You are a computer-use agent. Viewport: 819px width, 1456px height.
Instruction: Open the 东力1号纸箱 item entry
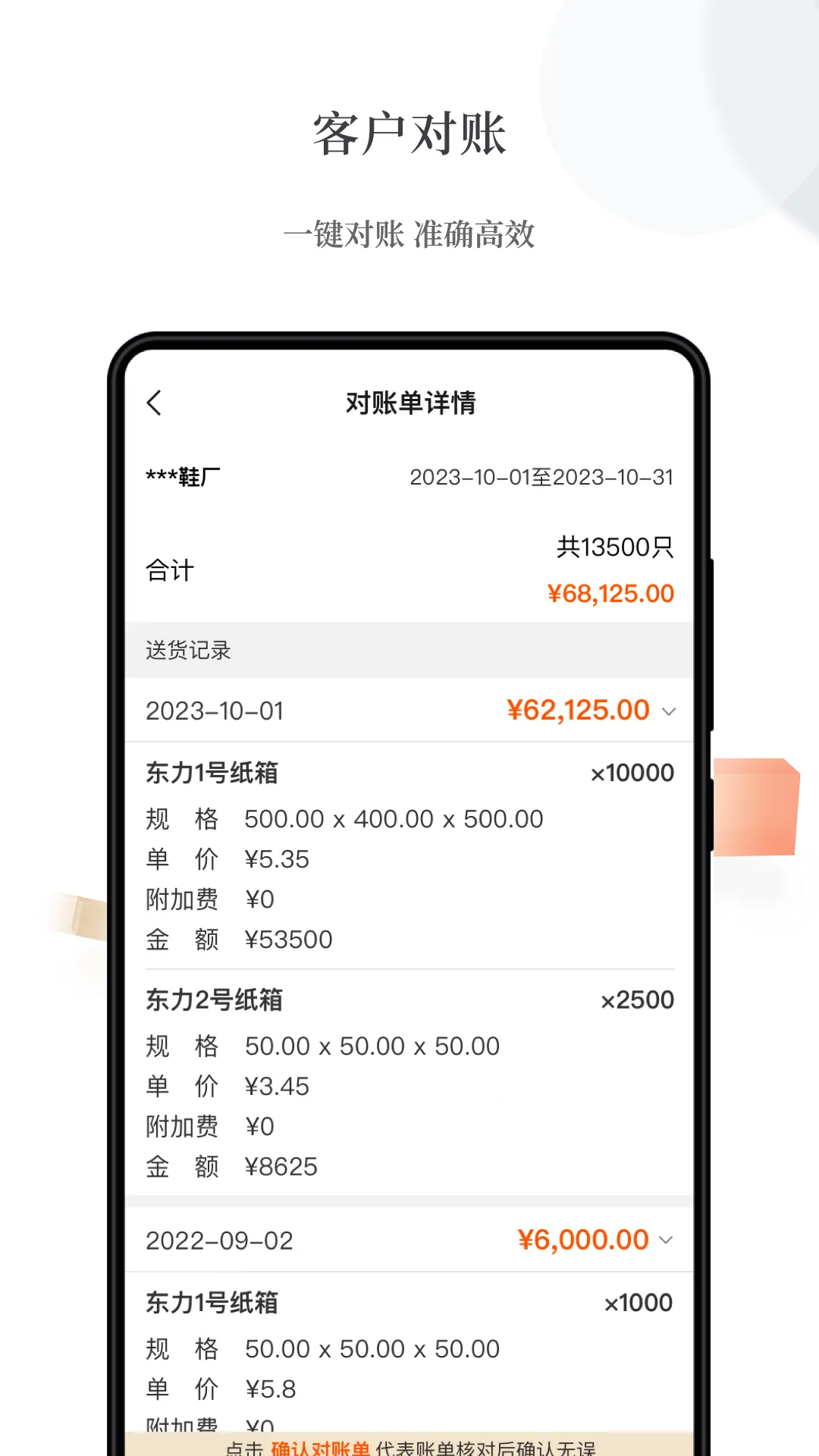click(x=212, y=772)
